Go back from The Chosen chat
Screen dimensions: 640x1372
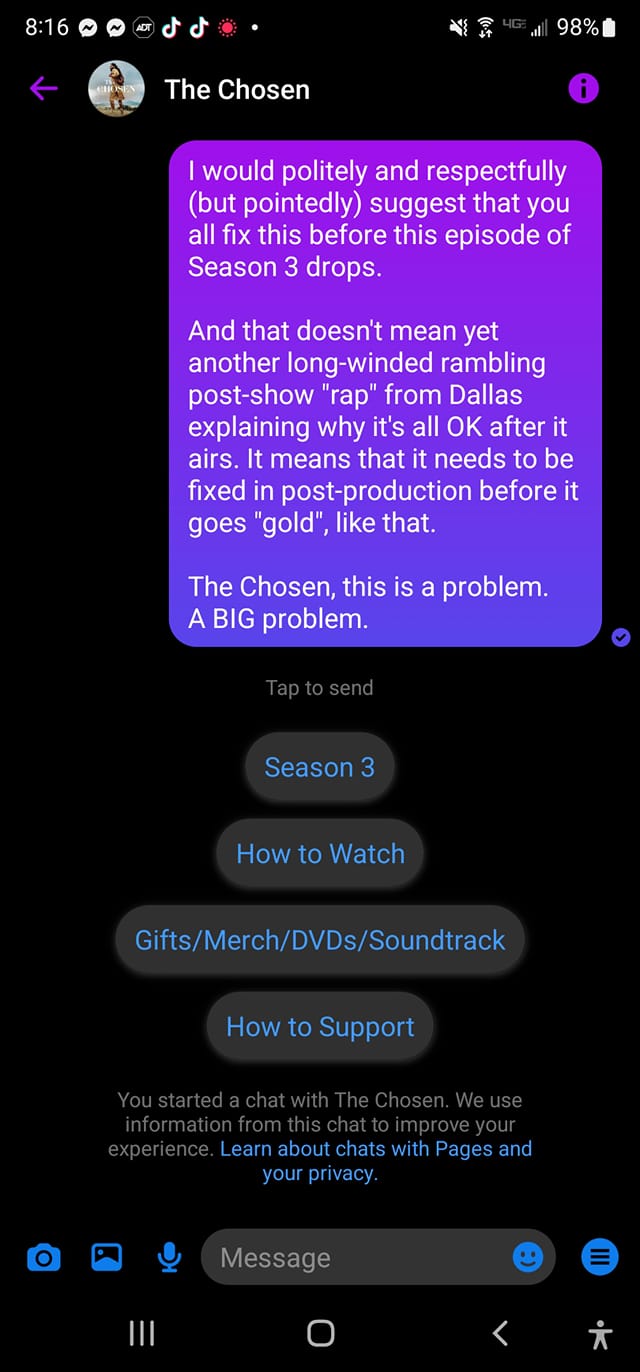(43, 89)
